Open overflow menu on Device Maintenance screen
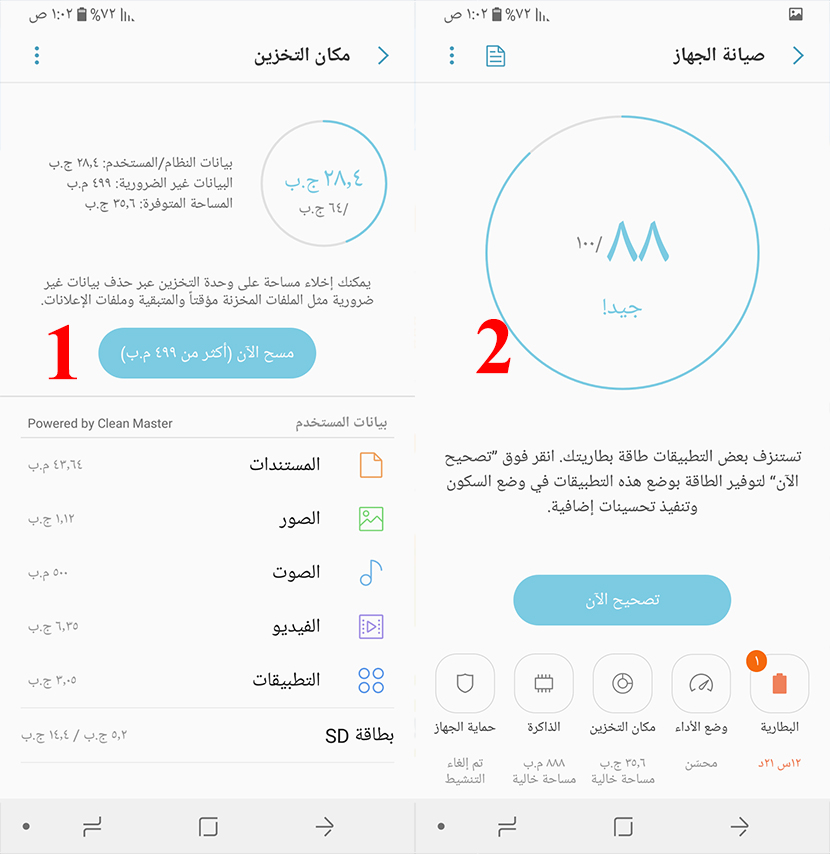The width and height of the screenshot is (830, 854). pyautogui.click(x=452, y=56)
